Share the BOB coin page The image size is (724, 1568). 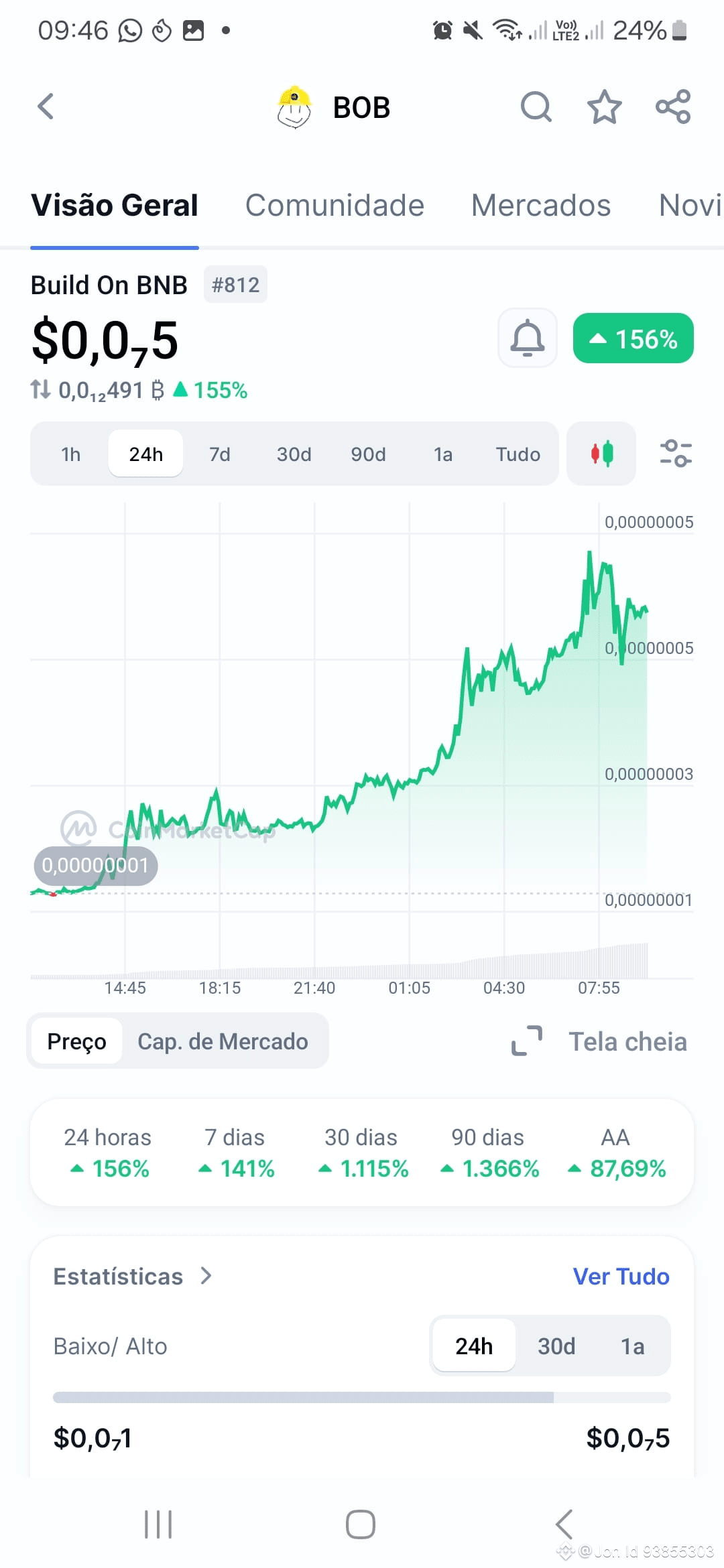[672, 107]
